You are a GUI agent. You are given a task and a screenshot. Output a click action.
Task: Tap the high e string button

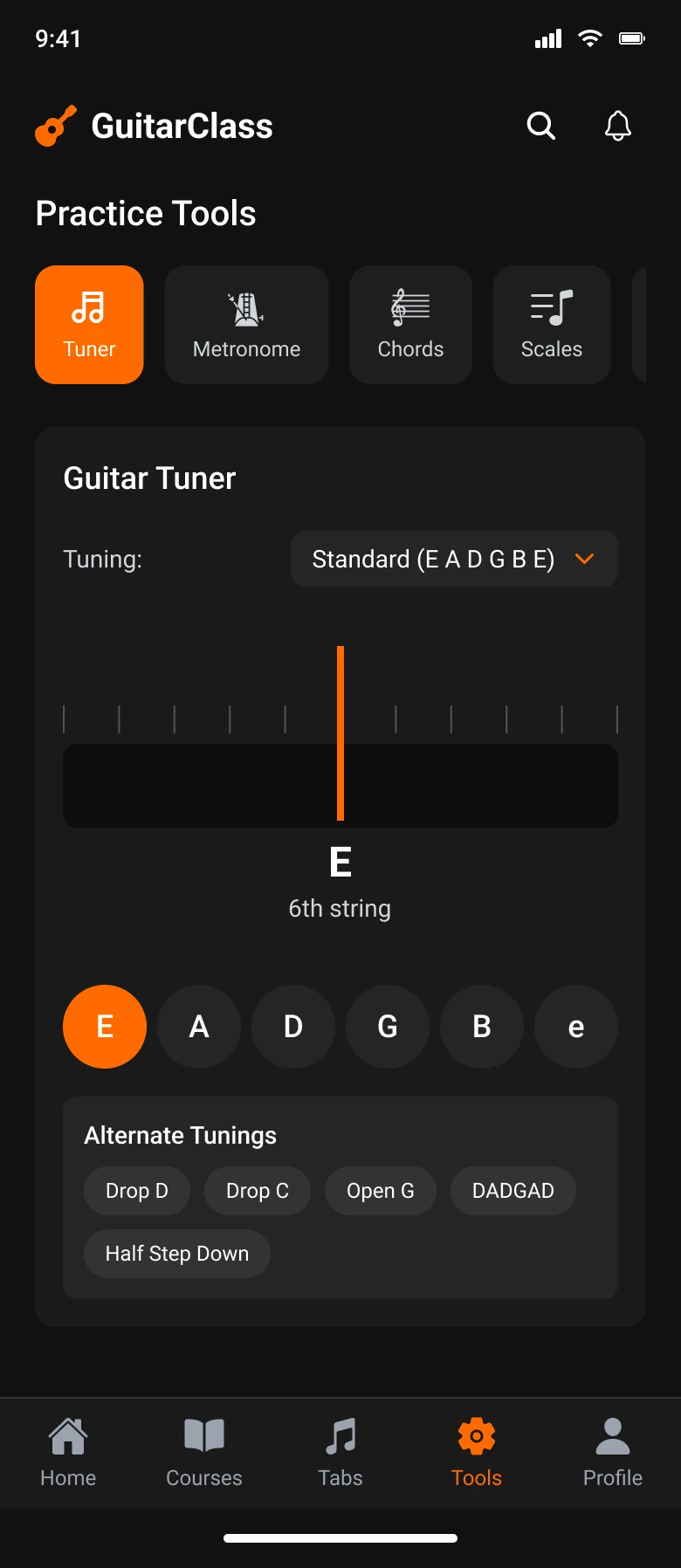point(576,1027)
